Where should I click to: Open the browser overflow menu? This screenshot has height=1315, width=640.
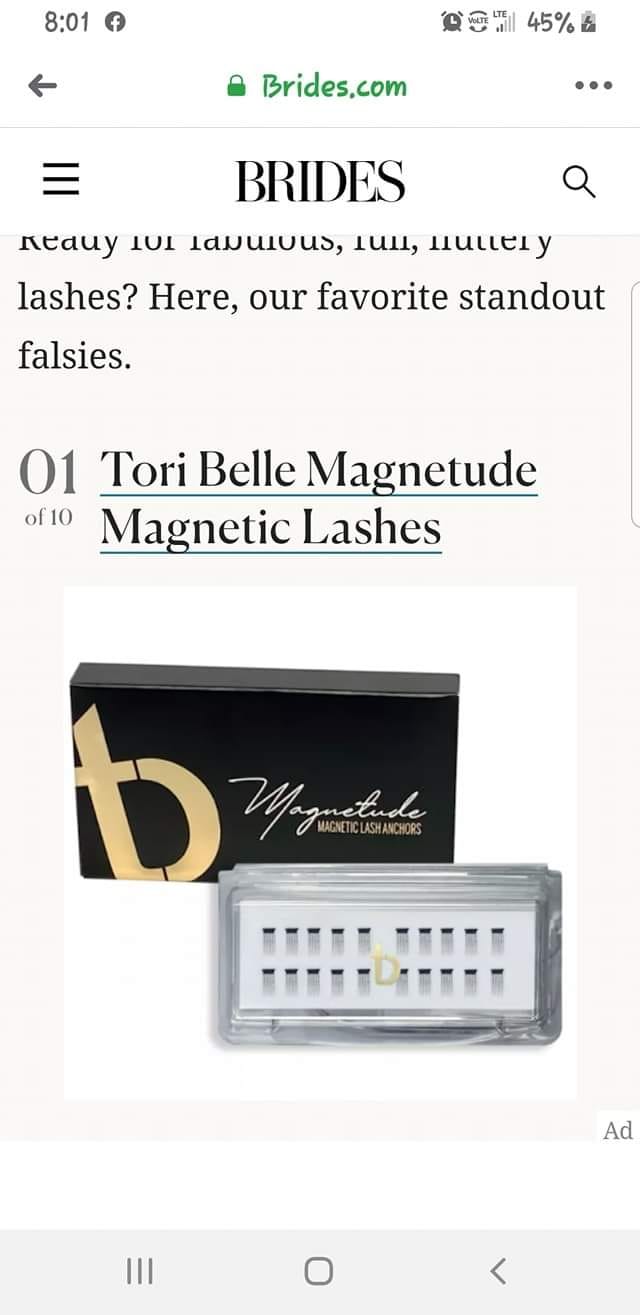click(x=593, y=86)
